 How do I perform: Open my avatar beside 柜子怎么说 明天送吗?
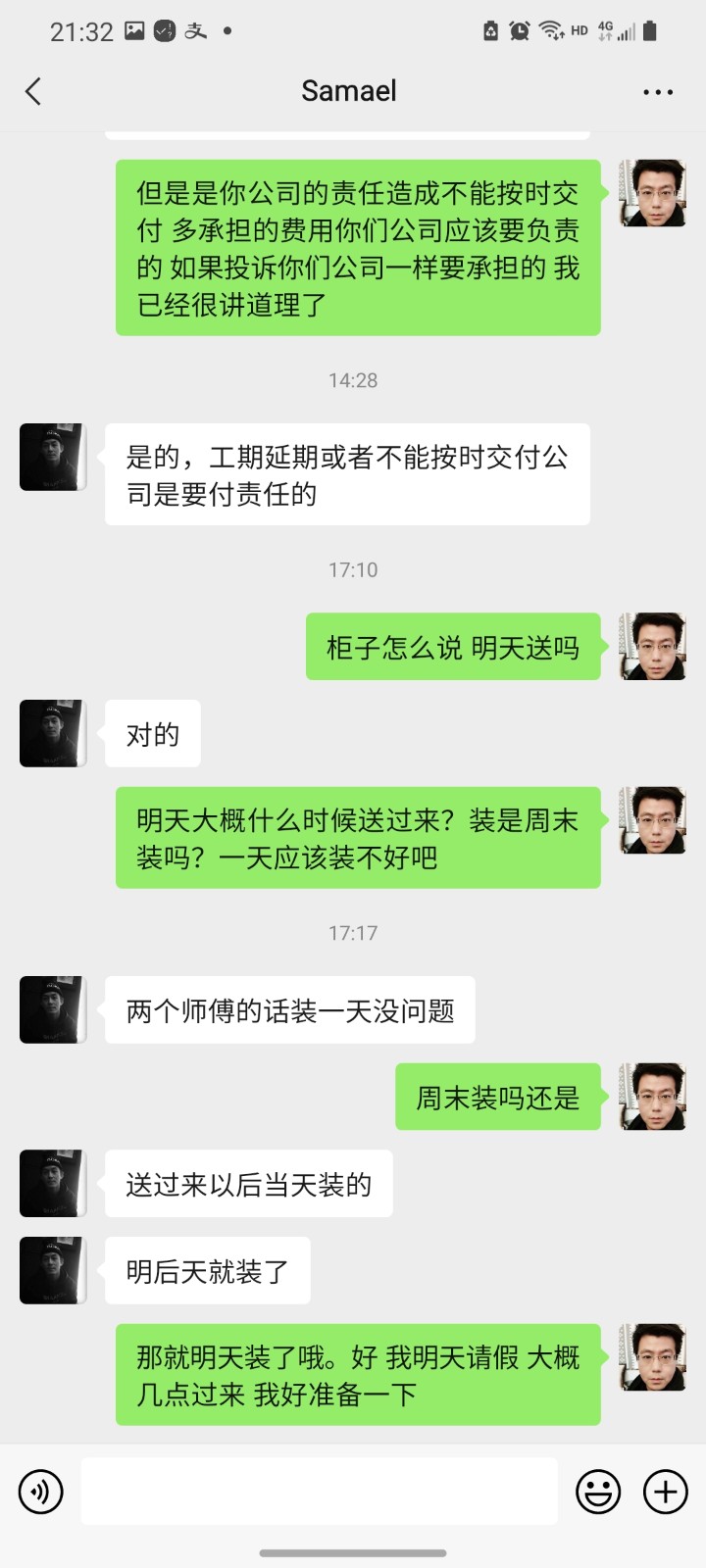(652, 646)
